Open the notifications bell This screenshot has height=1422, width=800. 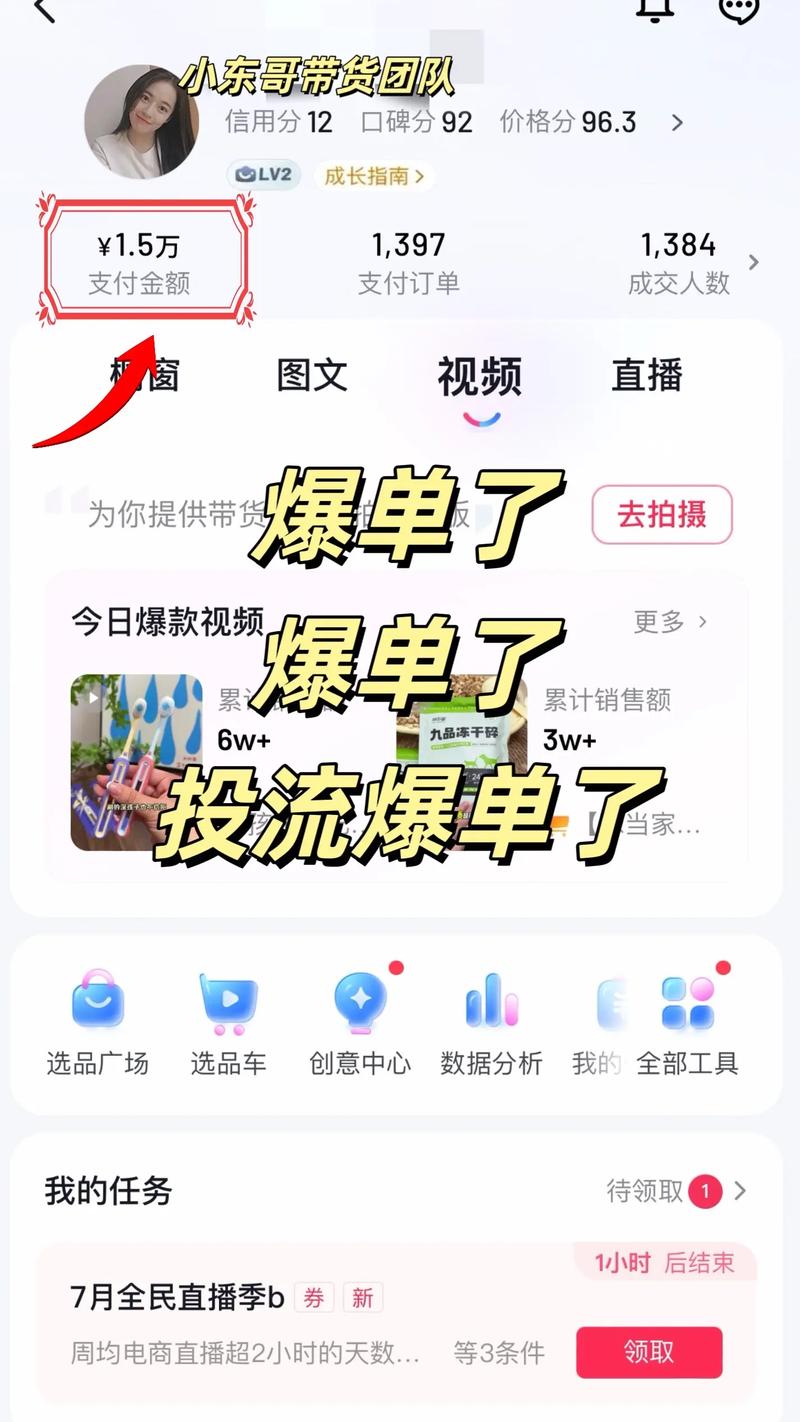pos(655,10)
